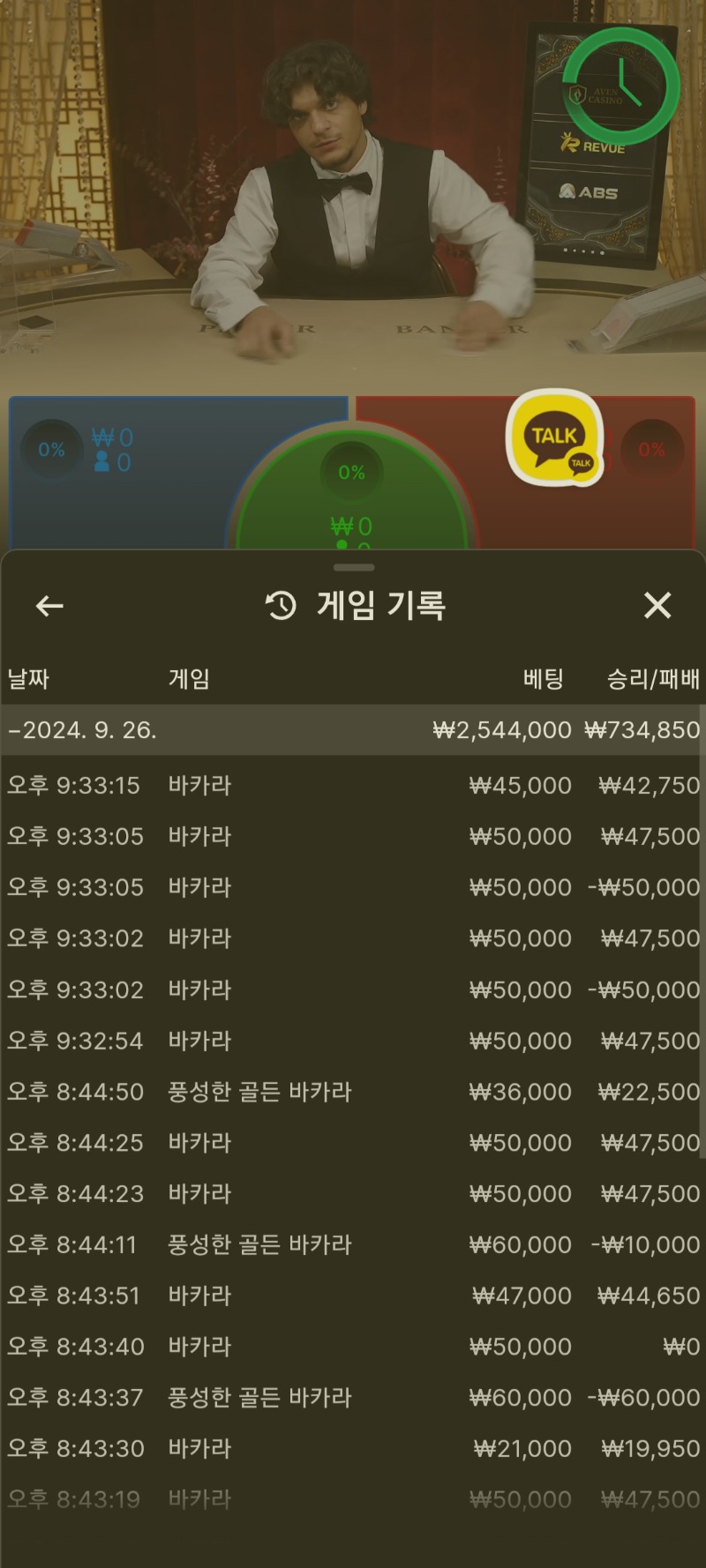Viewport: 706px width, 1568px height.
Task: Go back from the 게임 기록 panel
Action: pyautogui.click(x=49, y=606)
